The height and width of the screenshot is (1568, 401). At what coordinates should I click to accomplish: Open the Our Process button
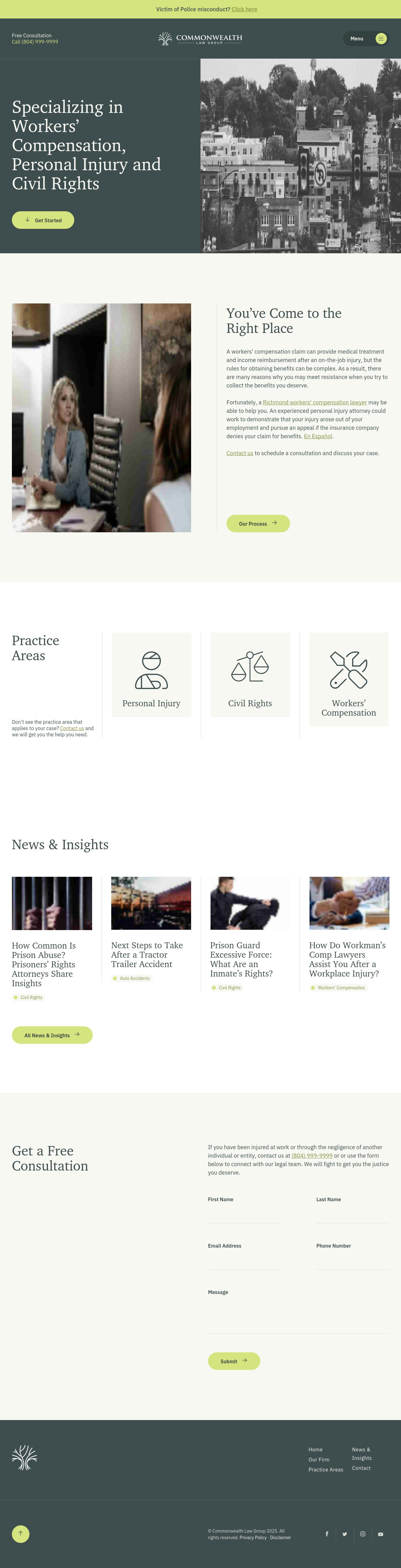tap(258, 524)
